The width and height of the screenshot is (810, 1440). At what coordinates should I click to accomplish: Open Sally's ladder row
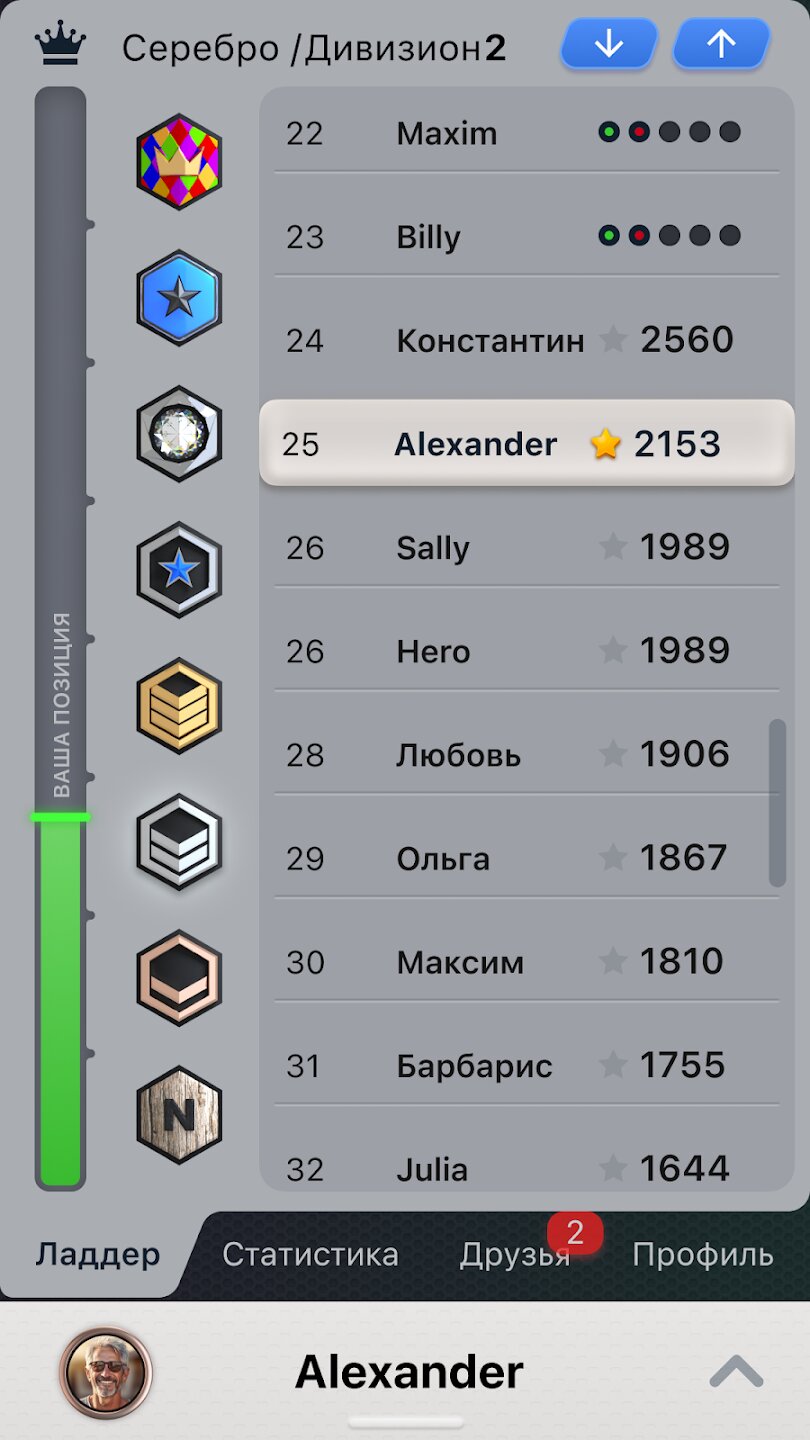click(526, 547)
